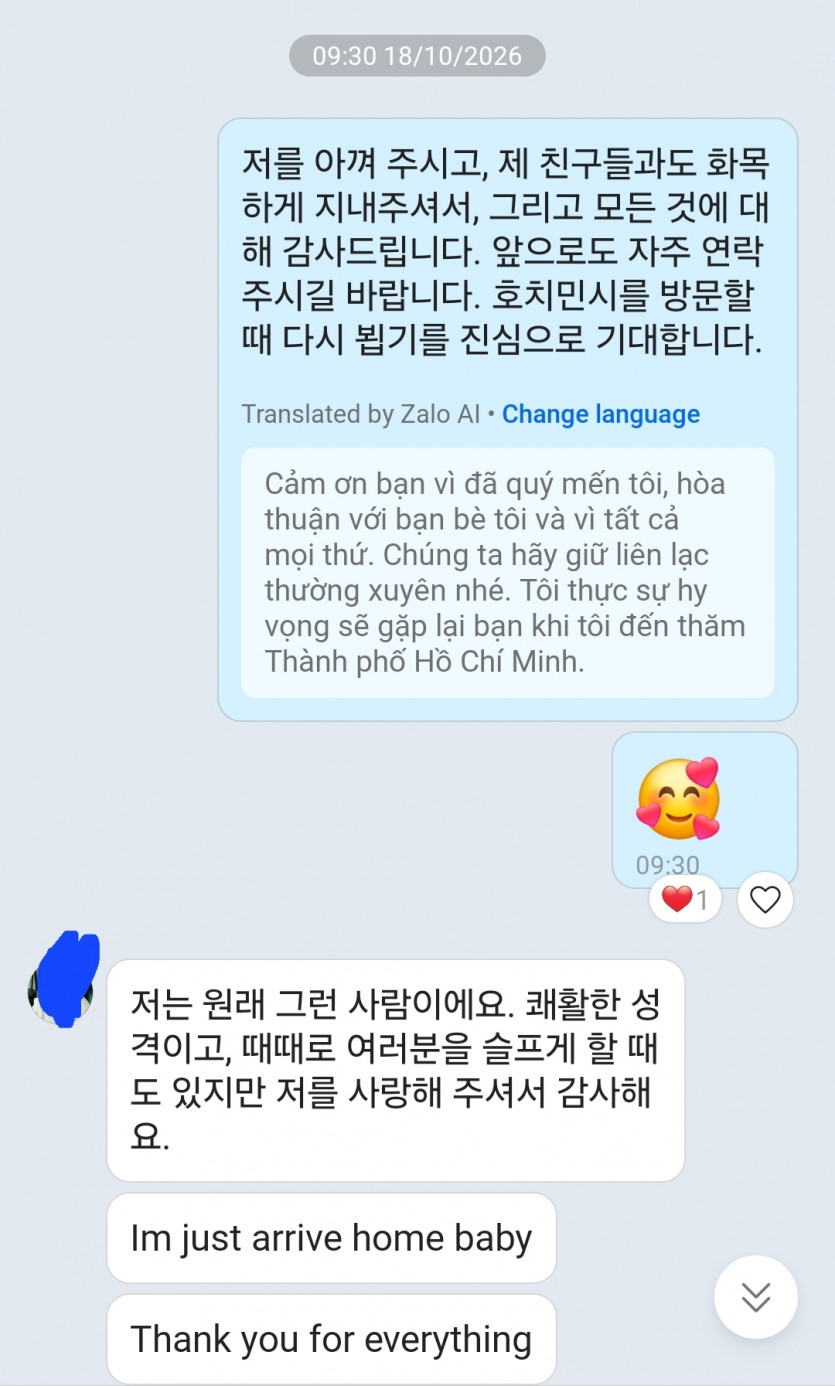The width and height of the screenshot is (835, 1386).
Task: React with the outlined heart icon
Action: [x=765, y=900]
